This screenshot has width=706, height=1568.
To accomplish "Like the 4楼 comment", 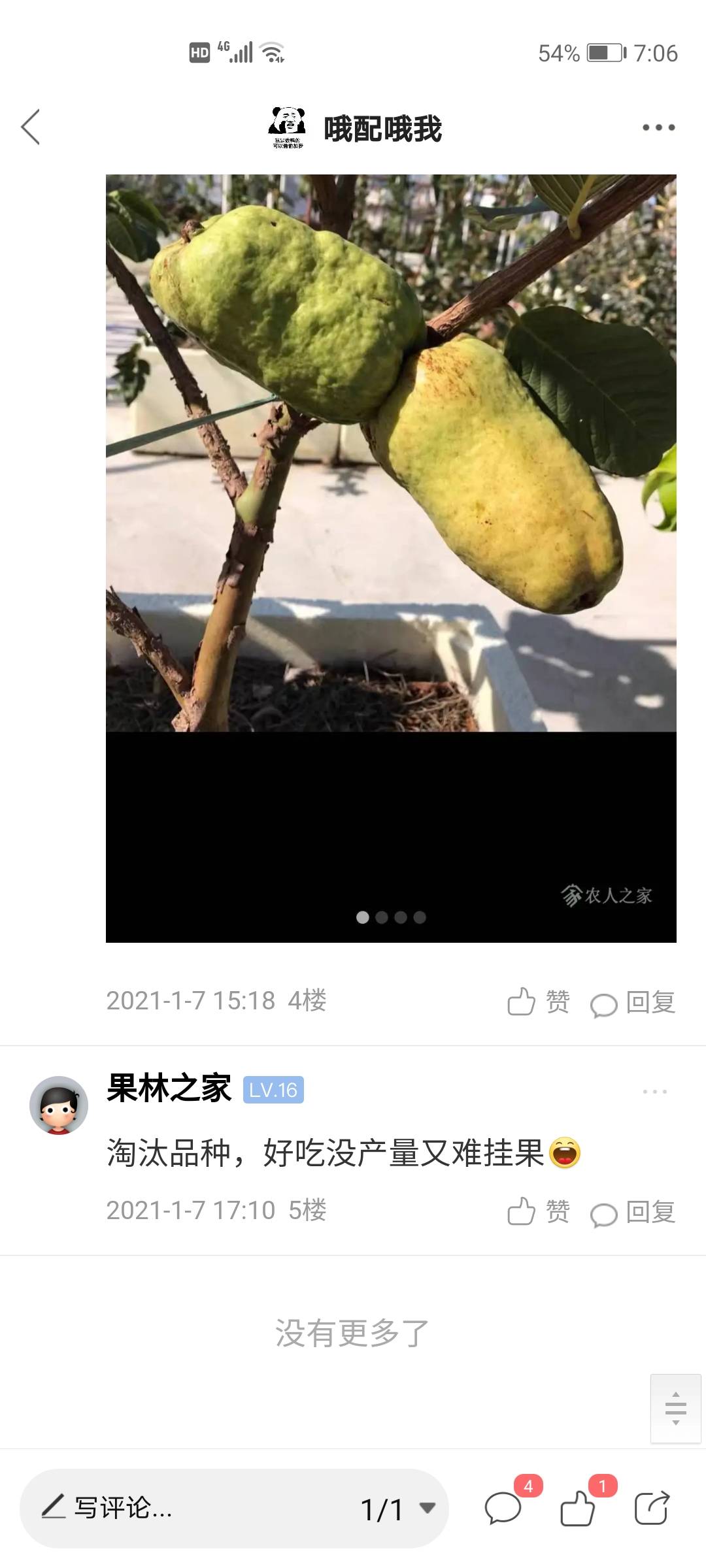I will pyautogui.click(x=539, y=1002).
